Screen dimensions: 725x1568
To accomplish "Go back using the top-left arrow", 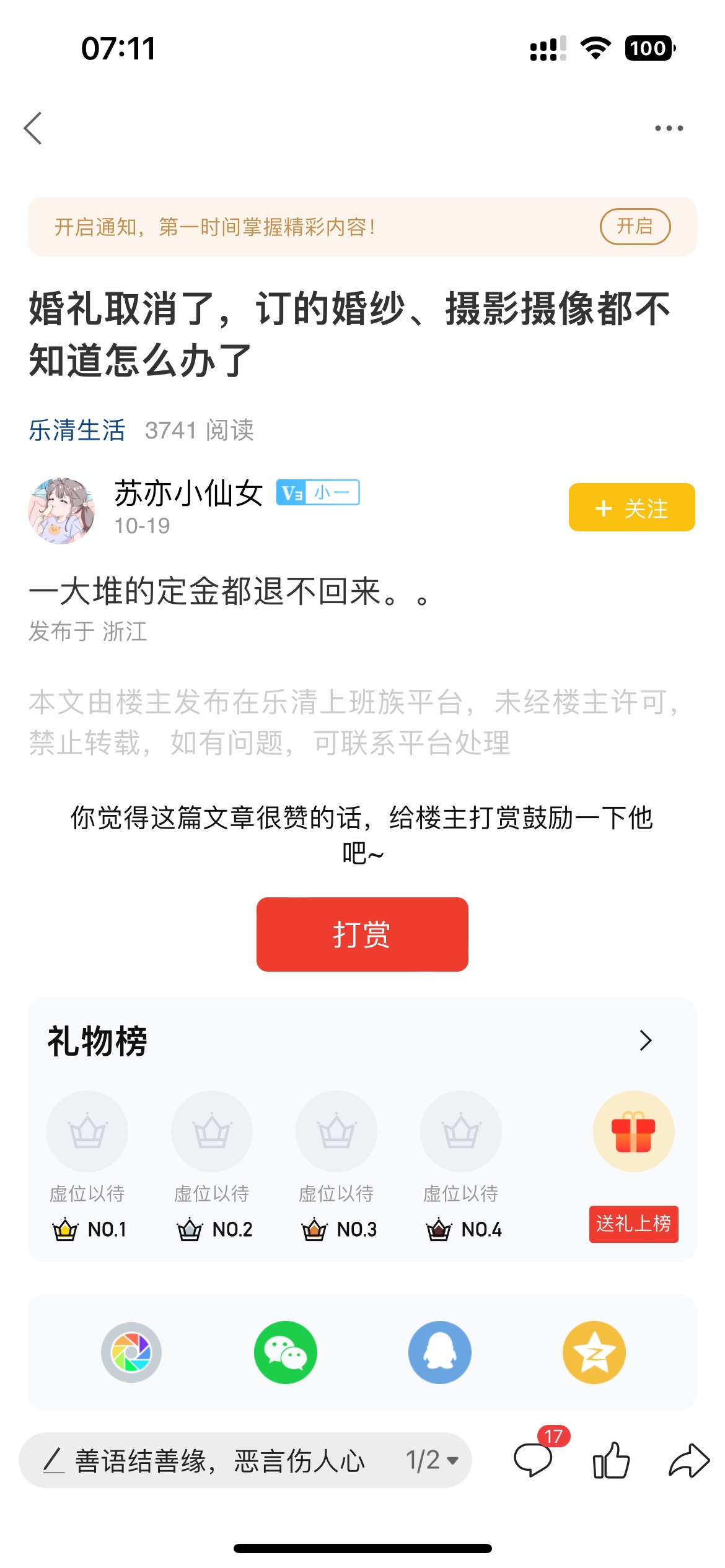I will 33,128.
